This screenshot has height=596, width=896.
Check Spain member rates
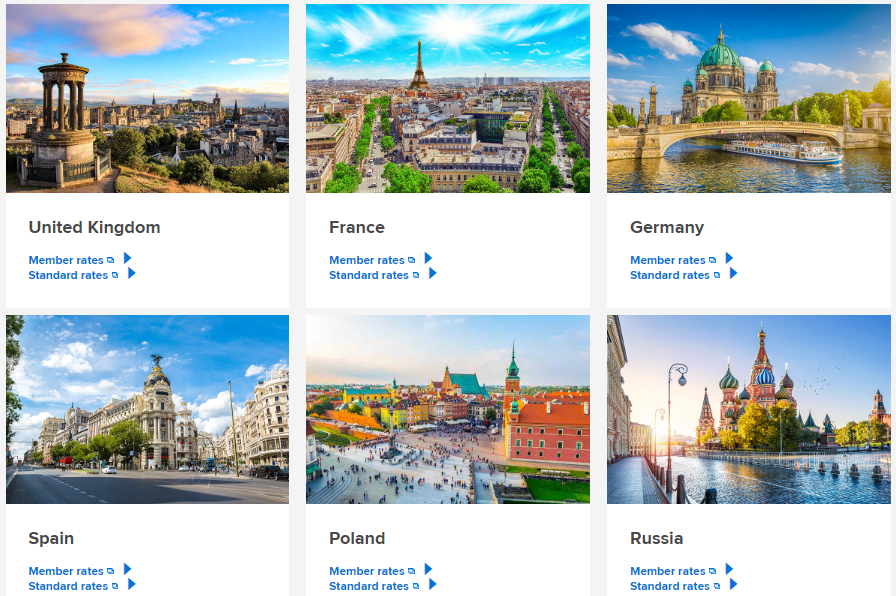66,571
